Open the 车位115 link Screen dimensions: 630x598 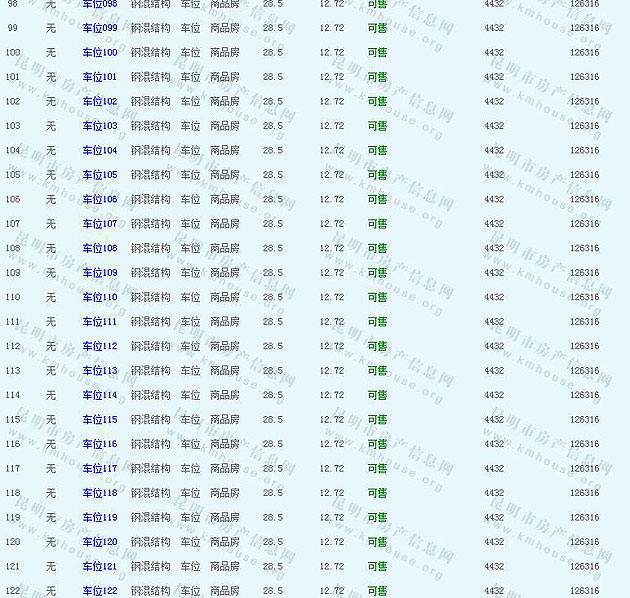(99, 420)
